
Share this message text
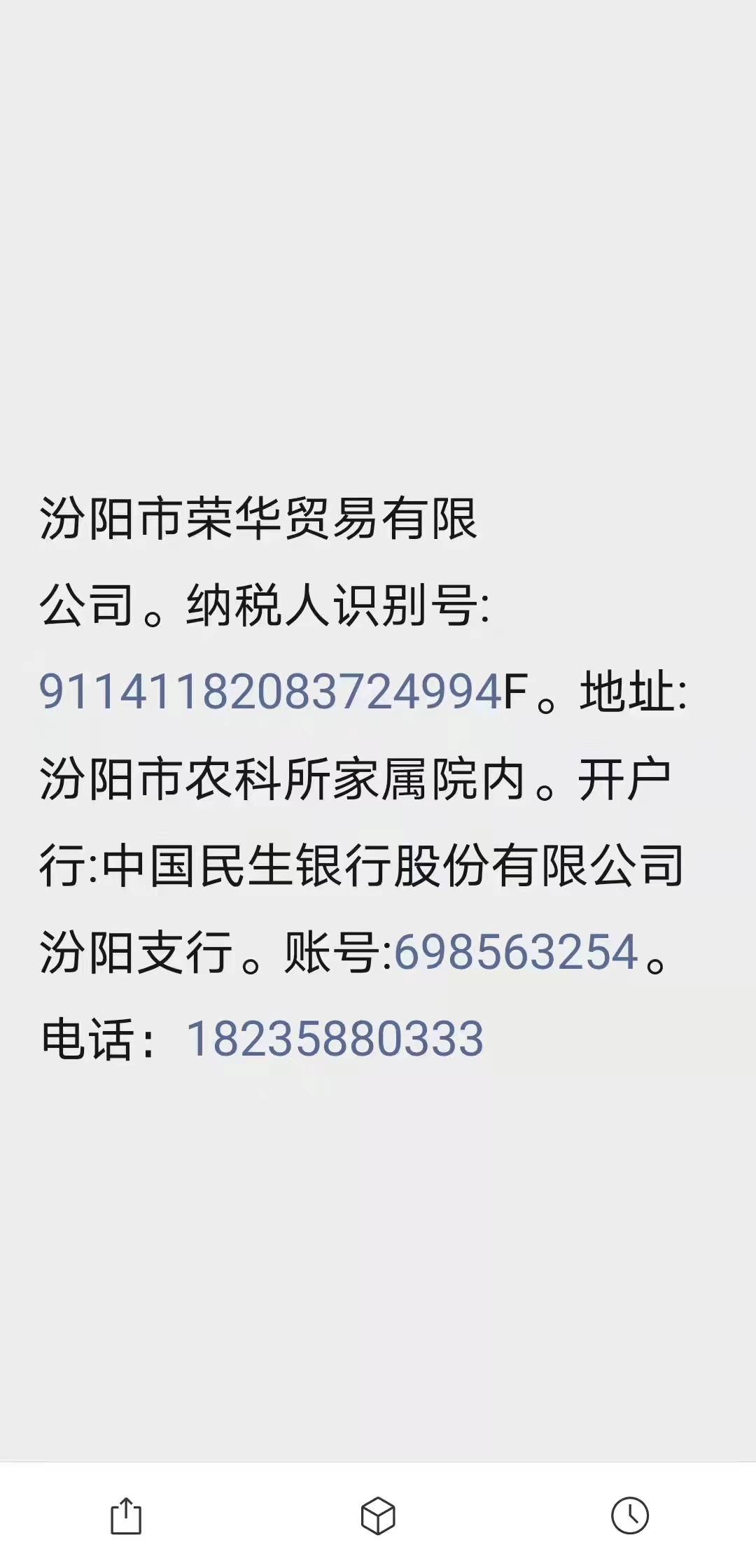(126, 1515)
